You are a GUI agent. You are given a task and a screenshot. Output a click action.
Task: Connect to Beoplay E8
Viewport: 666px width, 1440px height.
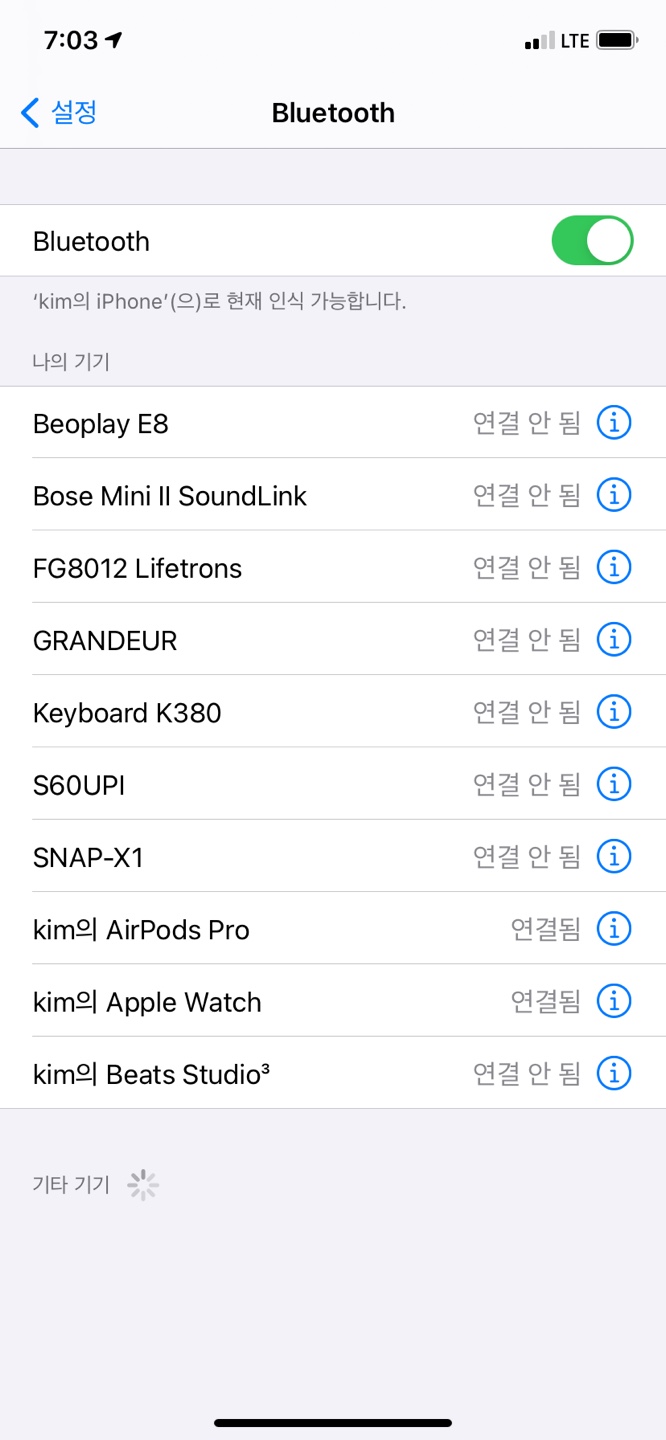tap(333, 423)
